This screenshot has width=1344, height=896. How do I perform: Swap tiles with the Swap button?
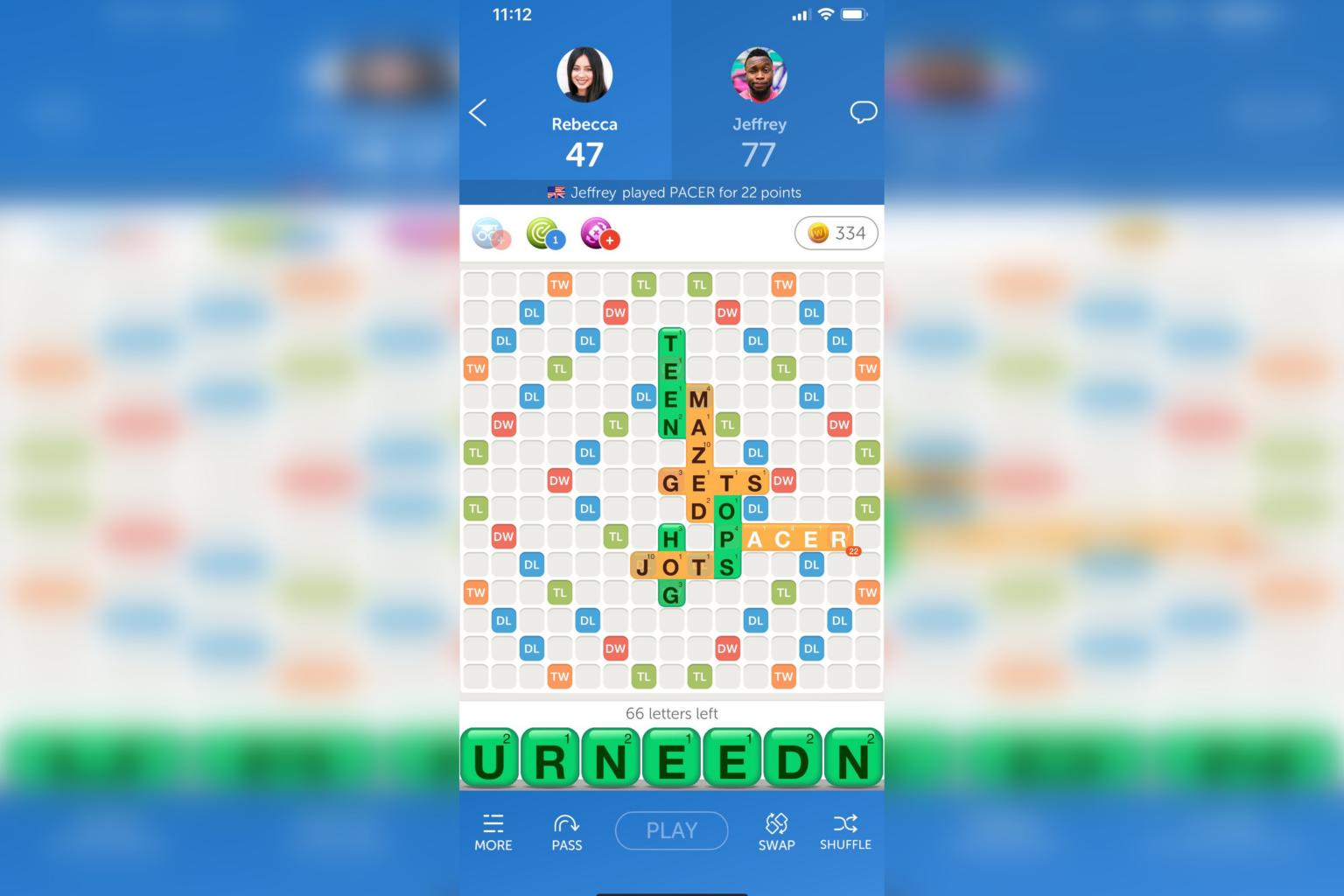click(776, 831)
